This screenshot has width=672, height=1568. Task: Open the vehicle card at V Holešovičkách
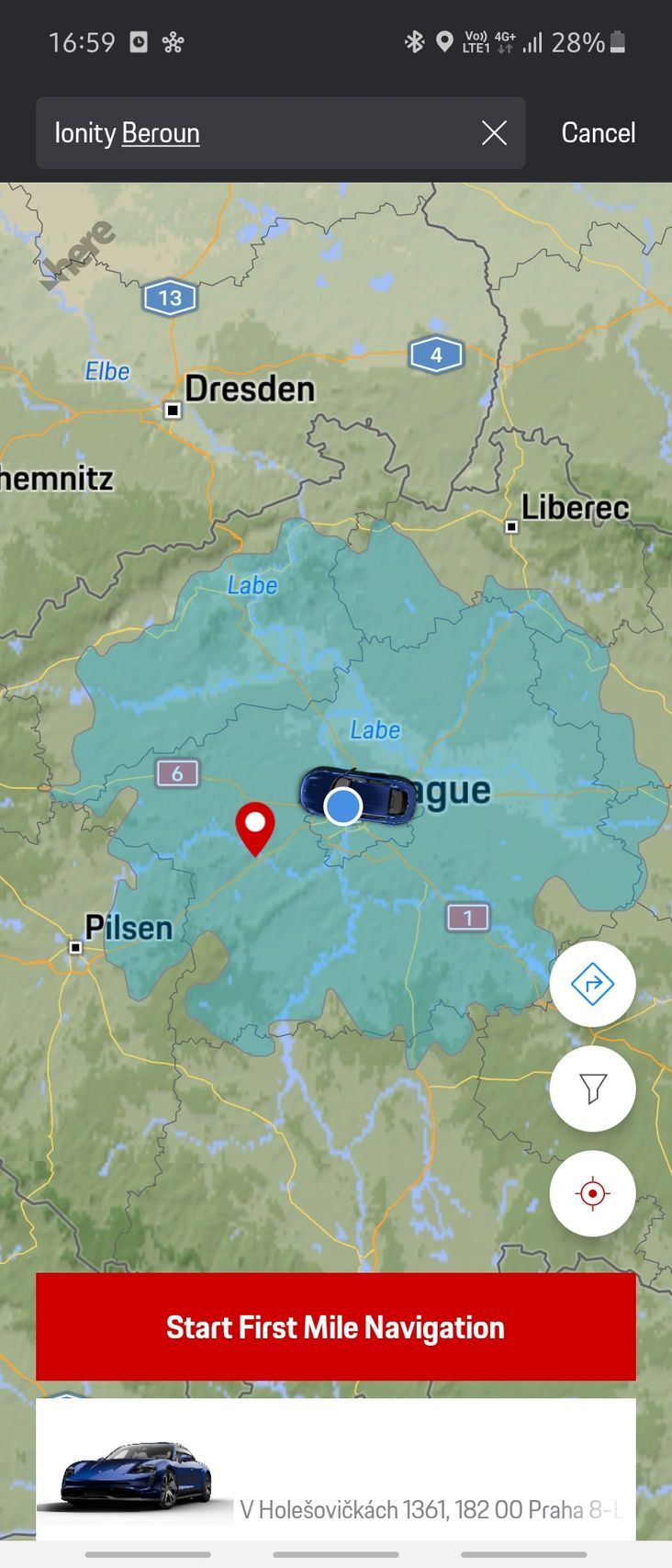pos(335,1470)
